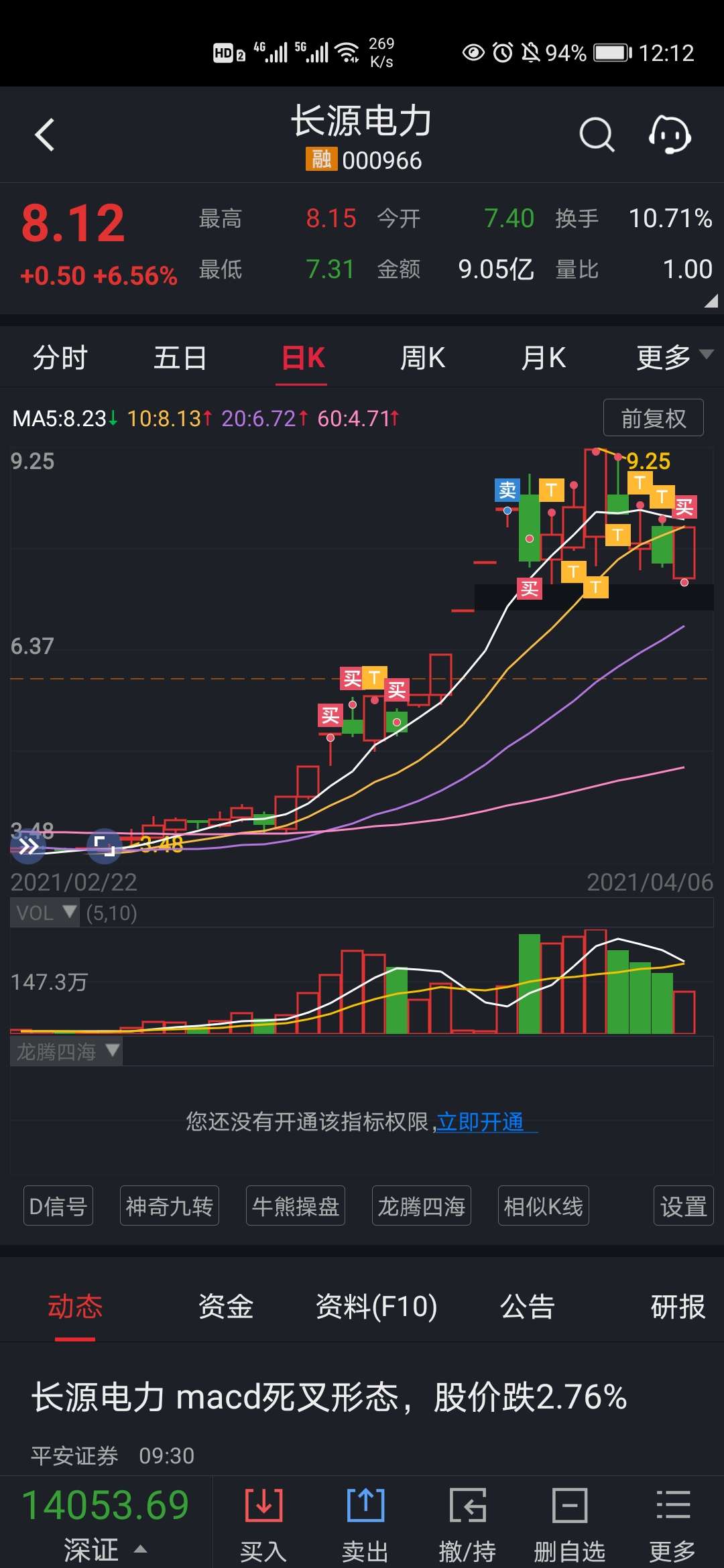Tap the 前复权 adjustment button
Viewport: 724px width, 1568px height.
pyautogui.click(x=652, y=417)
